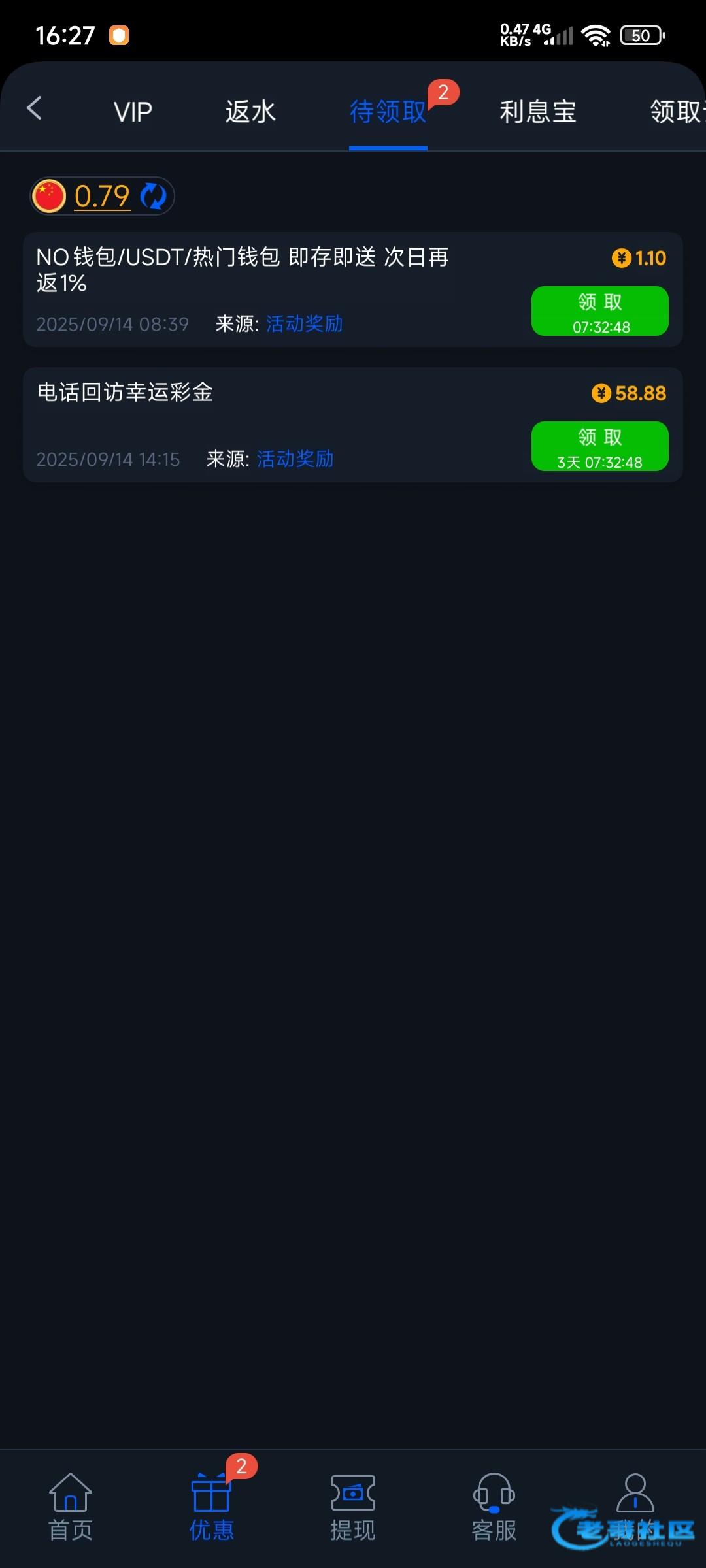Claim the 1.10 wallet deposit reward
This screenshot has height=1568, width=706.
[599, 311]
